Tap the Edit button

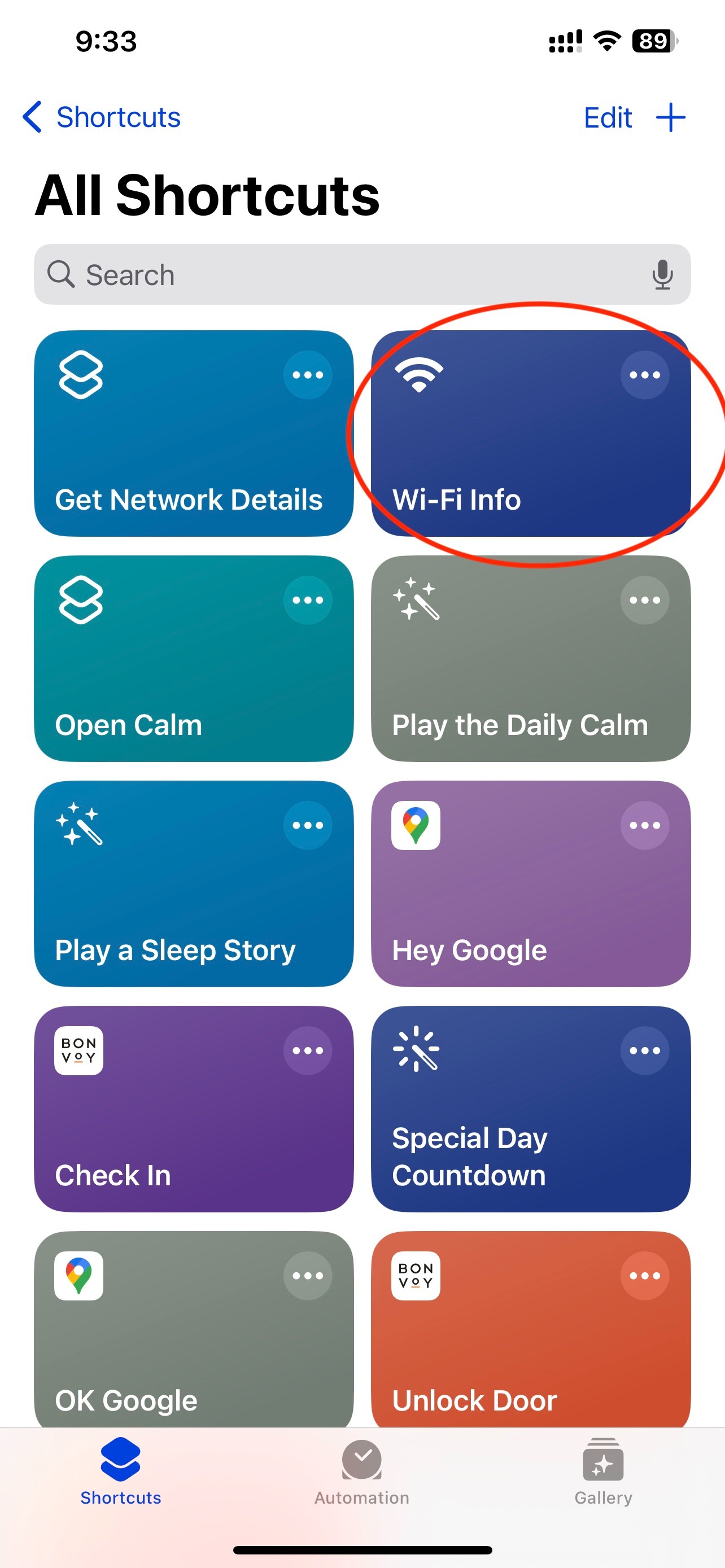tap(608, 117)
